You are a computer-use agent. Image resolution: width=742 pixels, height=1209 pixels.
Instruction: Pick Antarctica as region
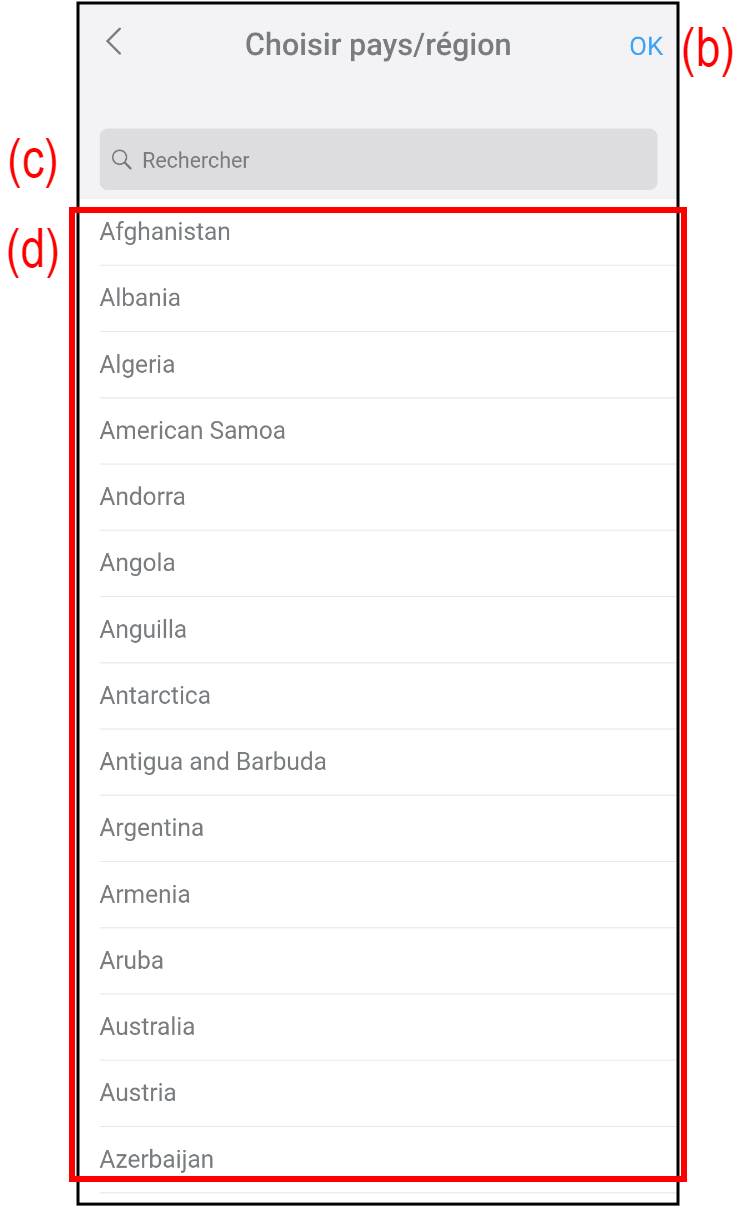pos(156,696)
